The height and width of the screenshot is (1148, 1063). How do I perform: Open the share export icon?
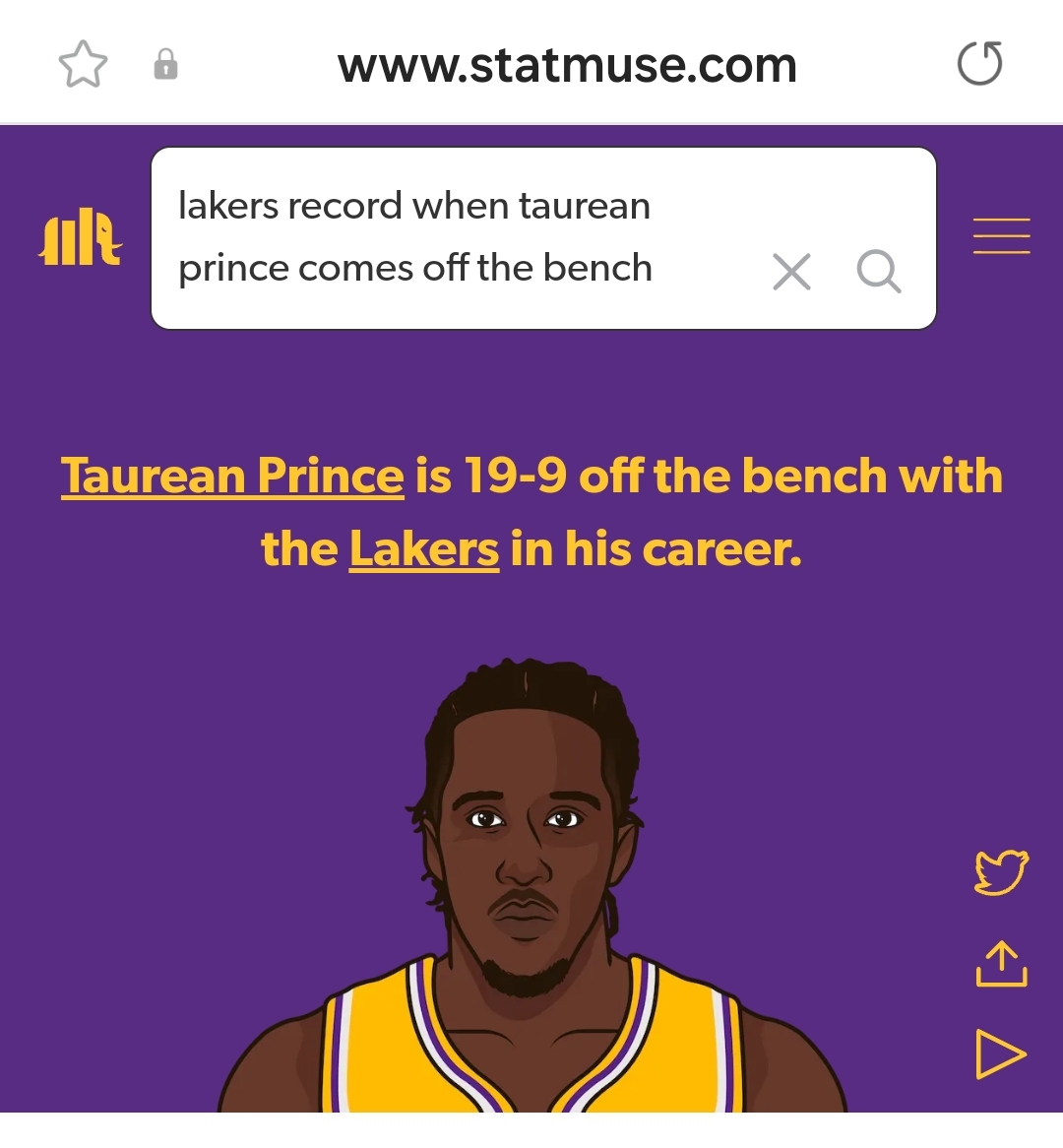[x=1001, y=964]
